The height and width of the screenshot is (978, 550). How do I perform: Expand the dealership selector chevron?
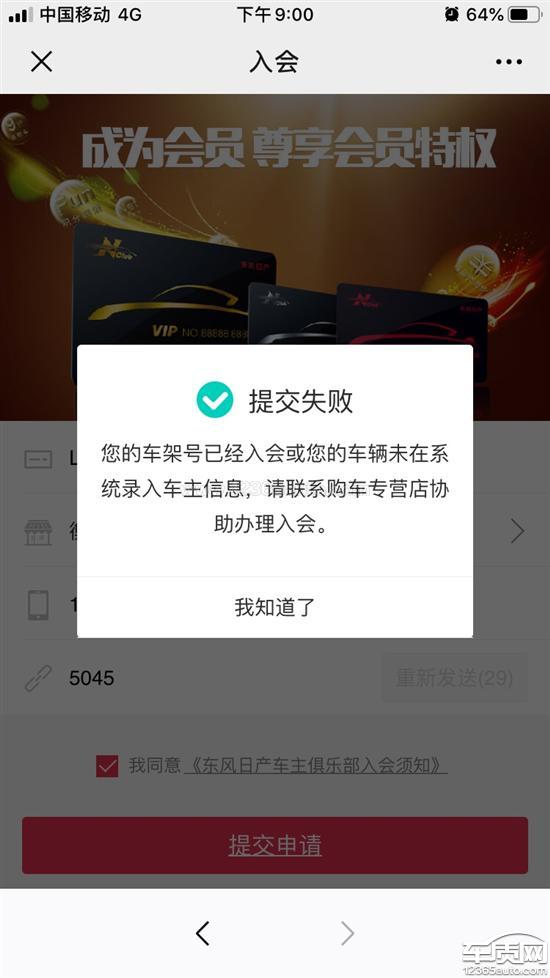[517, 531]
